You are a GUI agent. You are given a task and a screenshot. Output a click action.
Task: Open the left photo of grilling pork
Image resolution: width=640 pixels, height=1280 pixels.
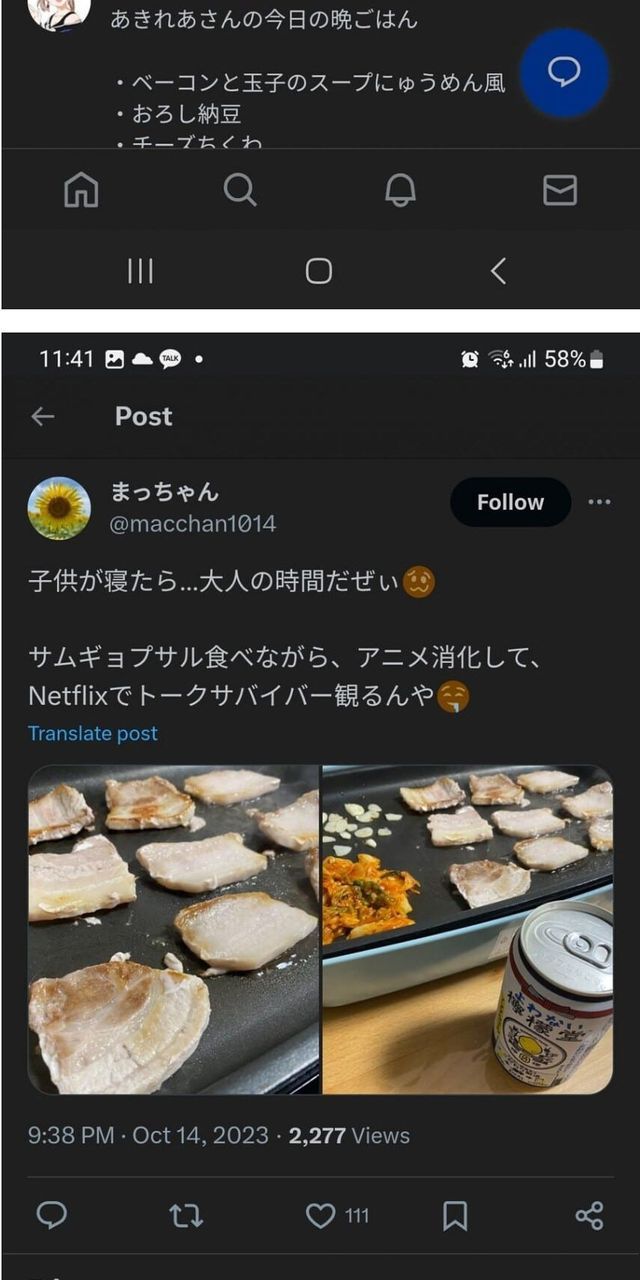click(173, 929)
